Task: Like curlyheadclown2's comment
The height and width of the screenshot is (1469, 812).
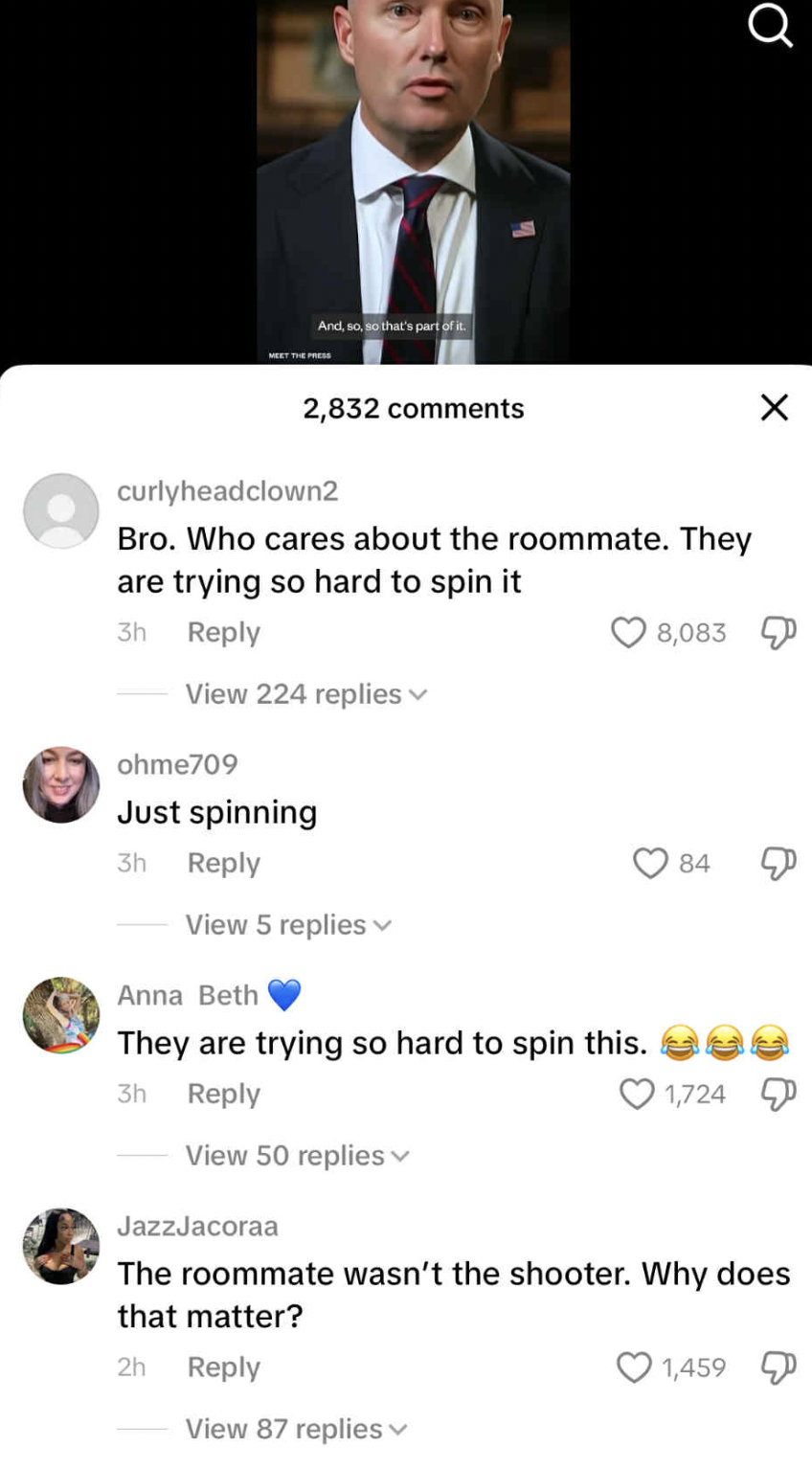Action: 629,633
